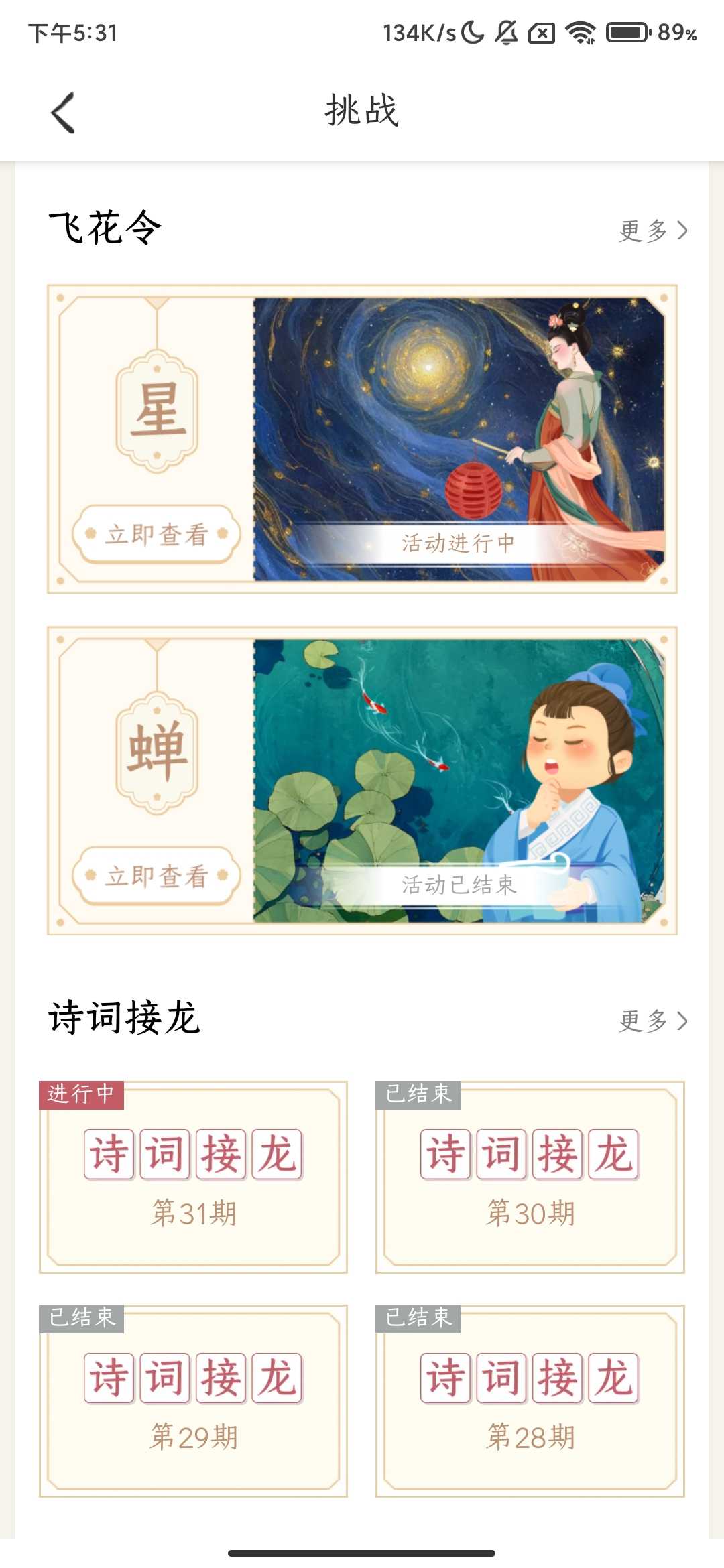
Task: Open 诗词接龙 第31期 in progress
Action: [x=193, y=1177]
